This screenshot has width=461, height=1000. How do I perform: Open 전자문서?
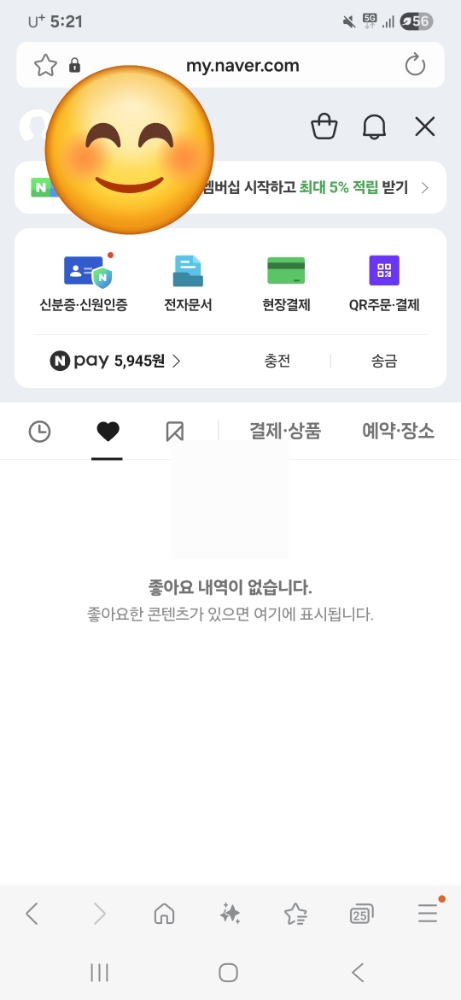tap(188, 284)
